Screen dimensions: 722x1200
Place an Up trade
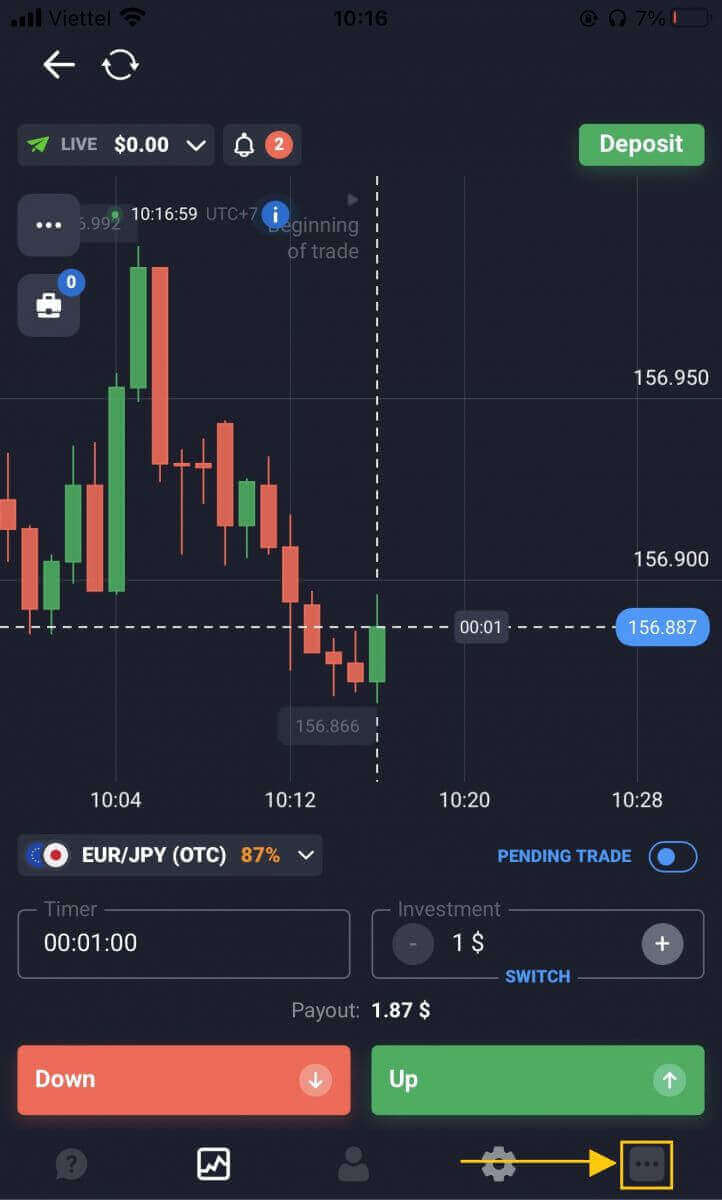click(x=538, y=1080)
